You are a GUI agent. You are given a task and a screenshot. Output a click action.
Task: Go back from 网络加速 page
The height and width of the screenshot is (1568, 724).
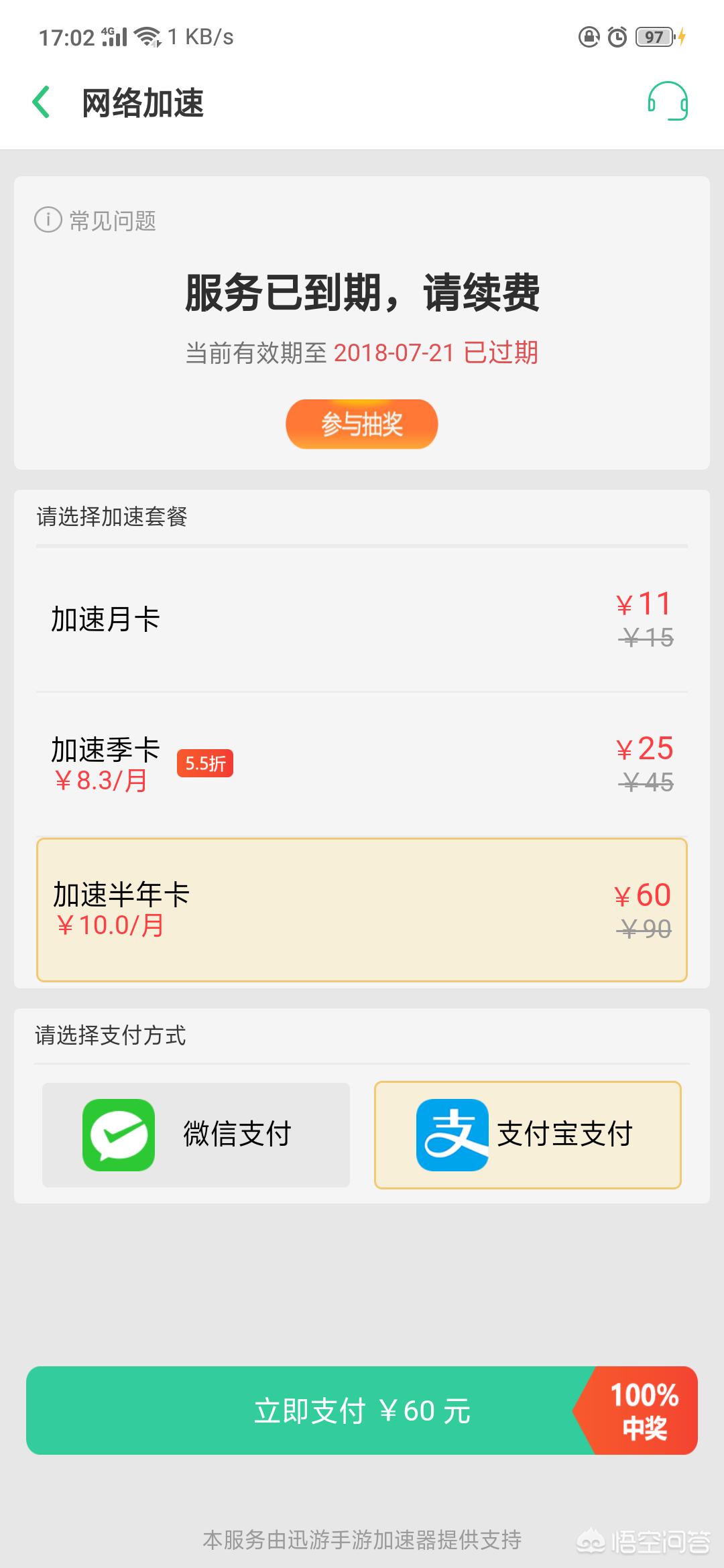pos(42,103)
